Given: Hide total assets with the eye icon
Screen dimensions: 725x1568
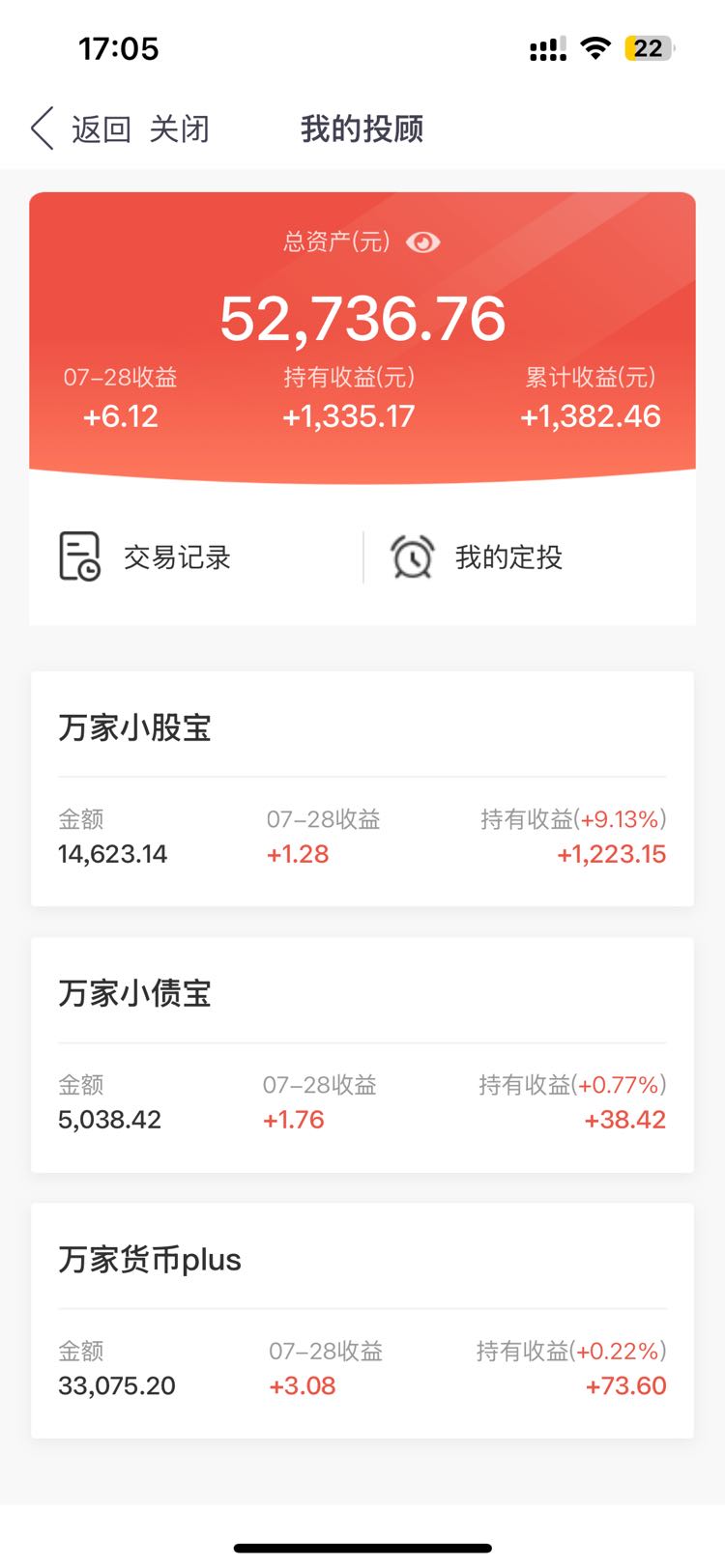Looking at the screenshot, I should click(x=422, y=242).
